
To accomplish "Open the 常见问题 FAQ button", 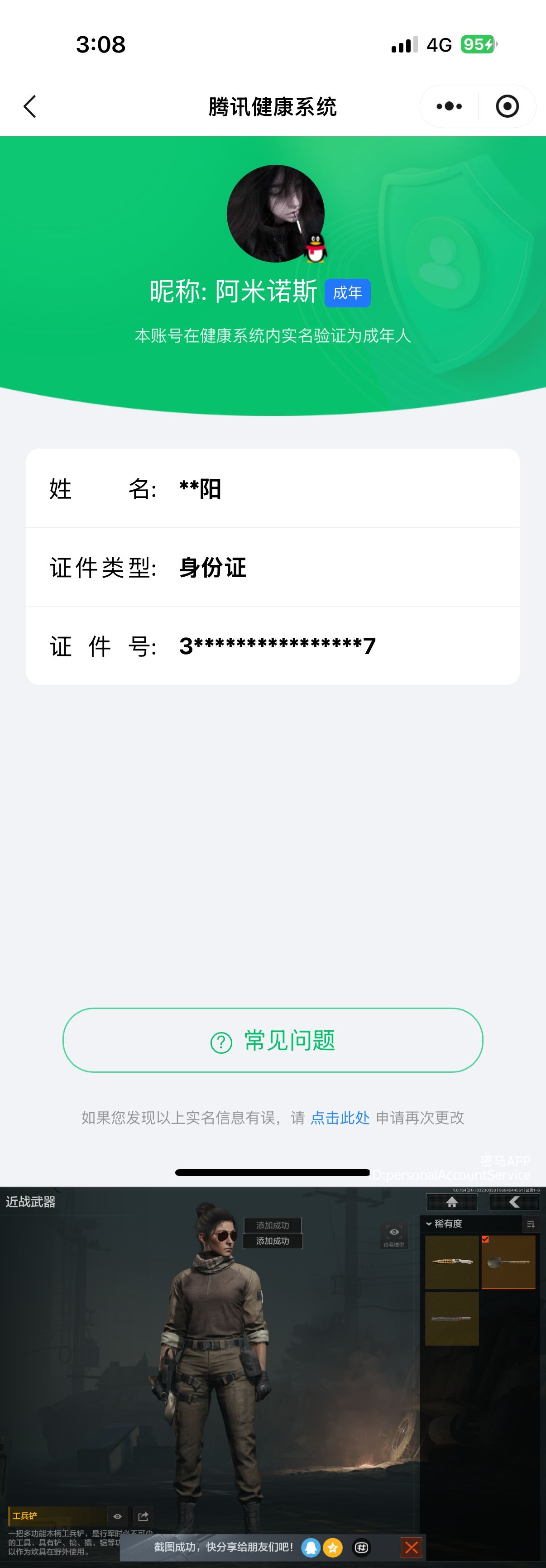I will [273, 1040].
